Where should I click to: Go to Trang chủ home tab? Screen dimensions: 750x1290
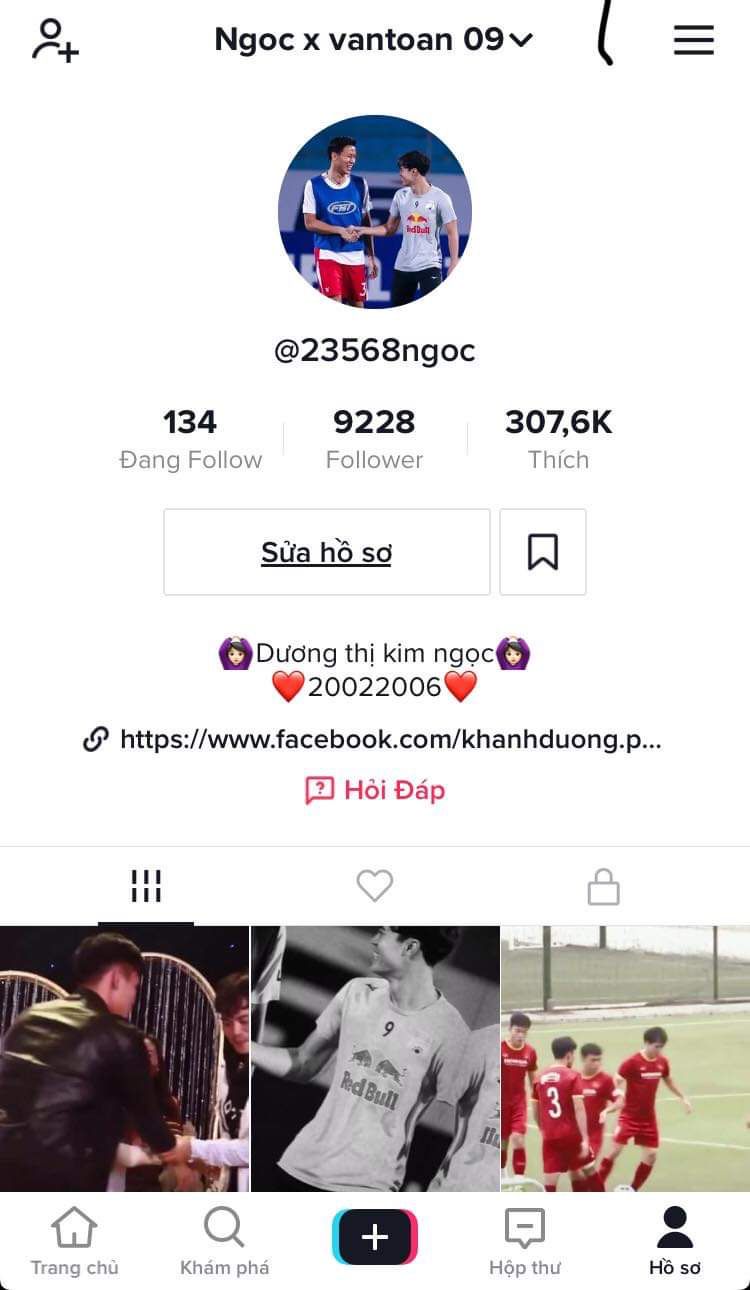point(75,1241)
